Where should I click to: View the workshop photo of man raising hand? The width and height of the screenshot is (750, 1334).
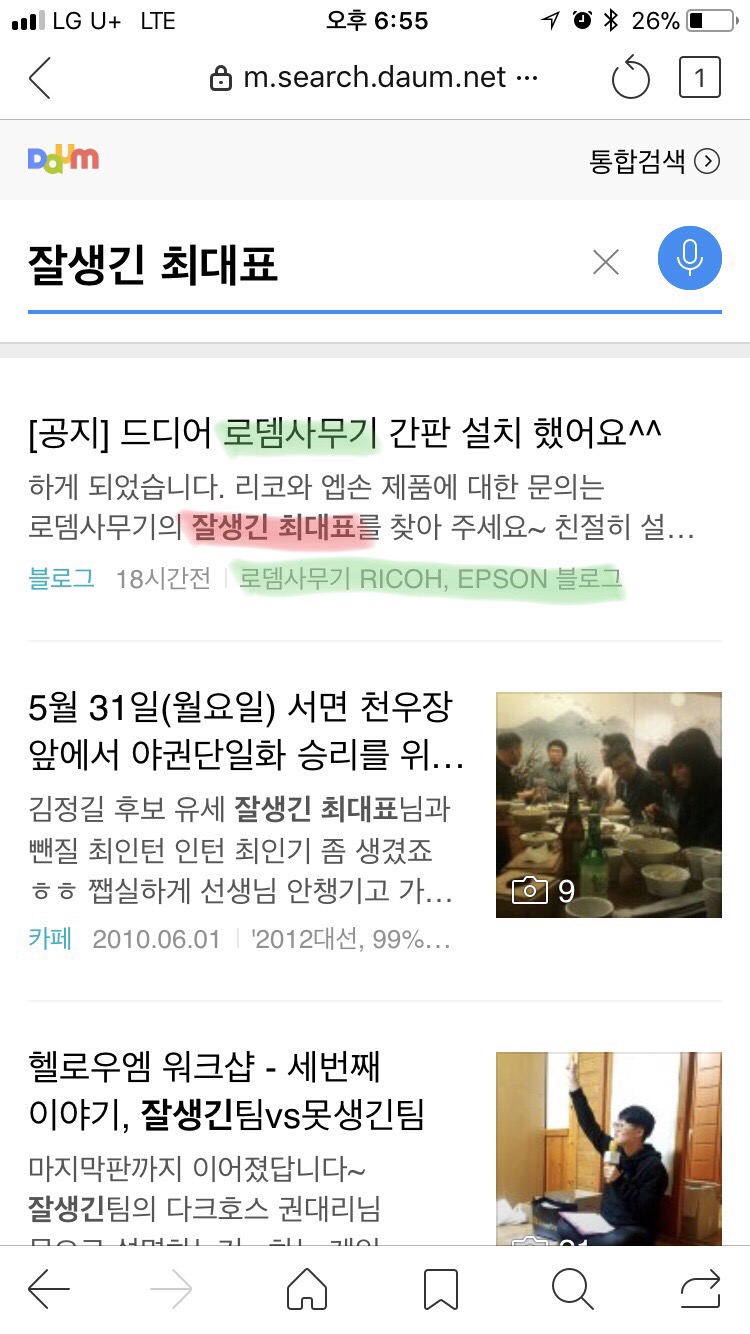click(x=608, y=1148)
